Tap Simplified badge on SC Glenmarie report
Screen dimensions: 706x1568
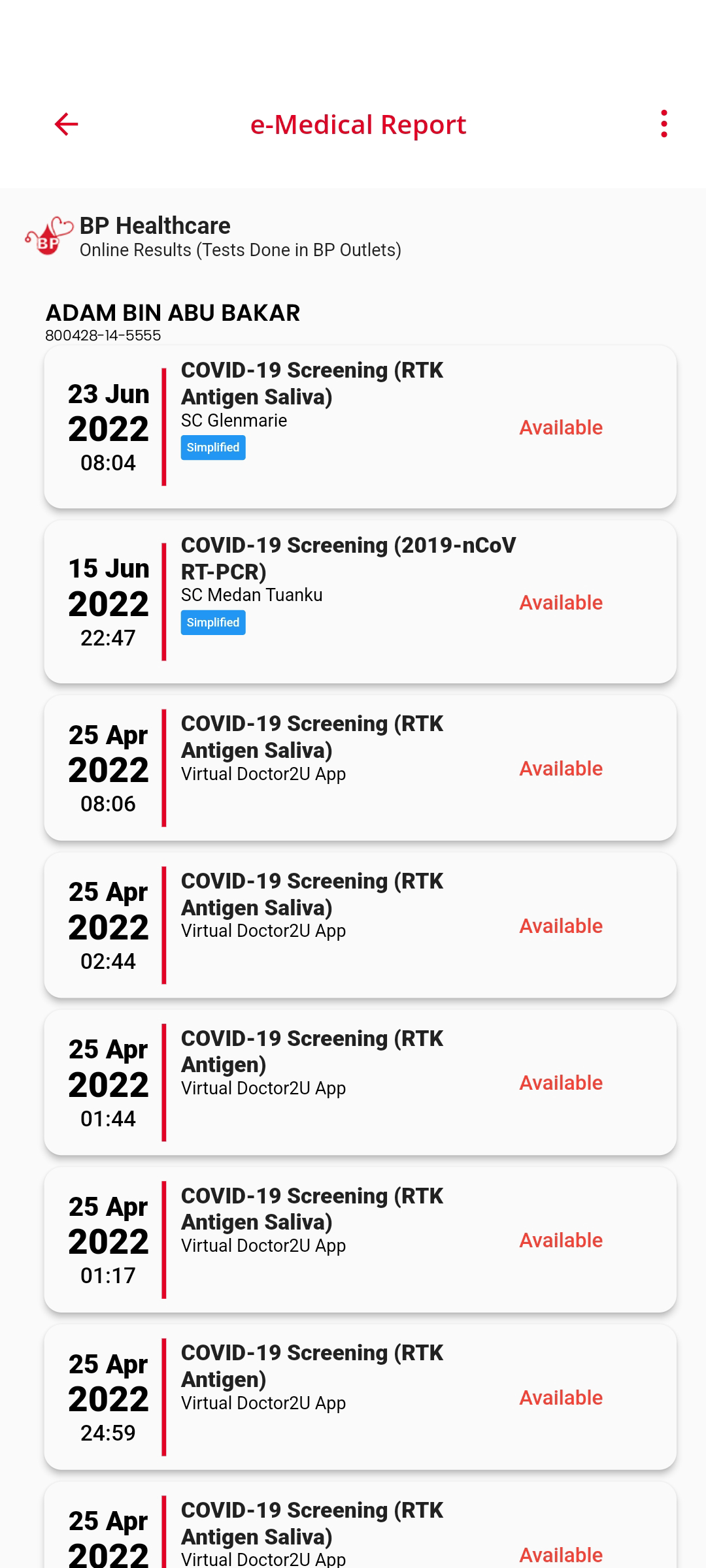point(213,448)
